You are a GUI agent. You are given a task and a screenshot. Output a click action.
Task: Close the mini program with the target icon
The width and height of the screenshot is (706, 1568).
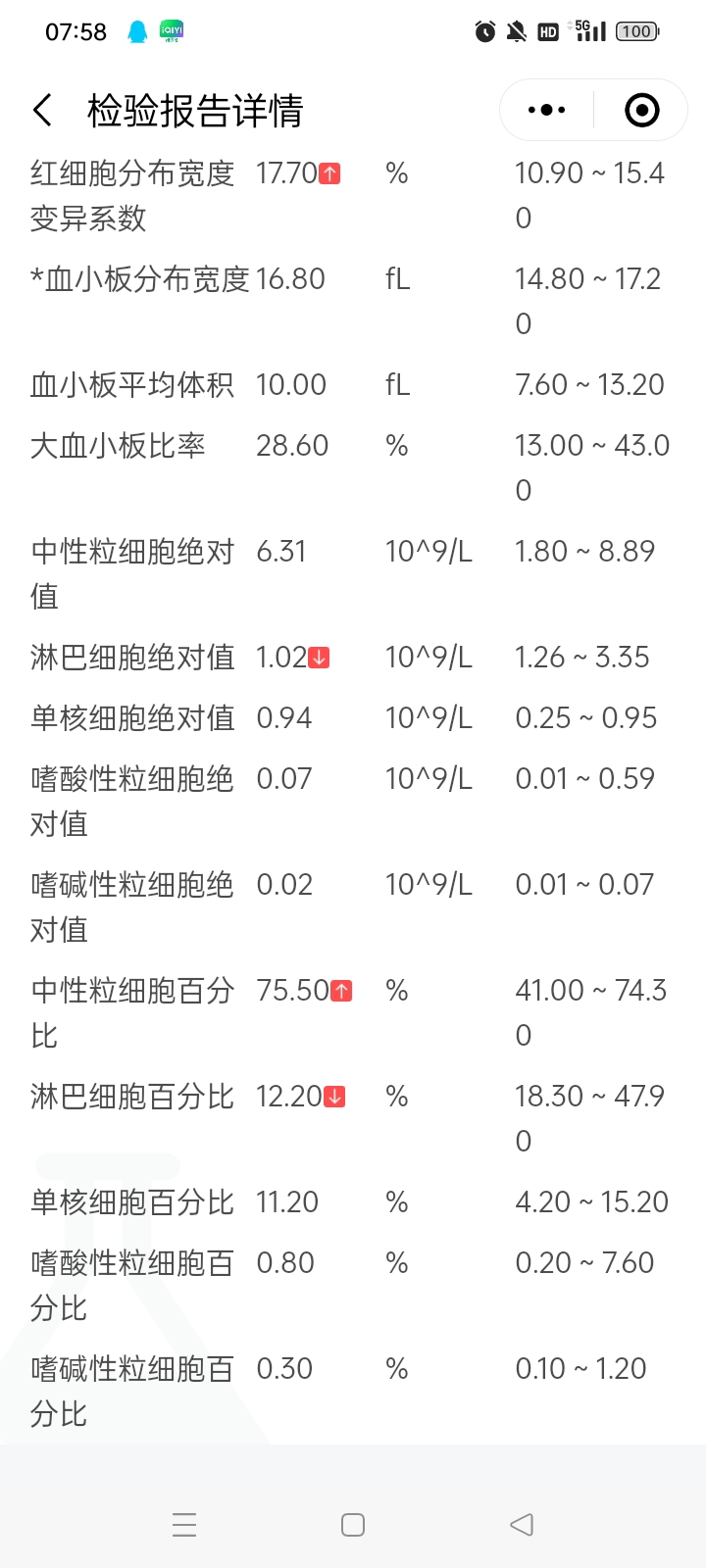(x=642, y=110)
